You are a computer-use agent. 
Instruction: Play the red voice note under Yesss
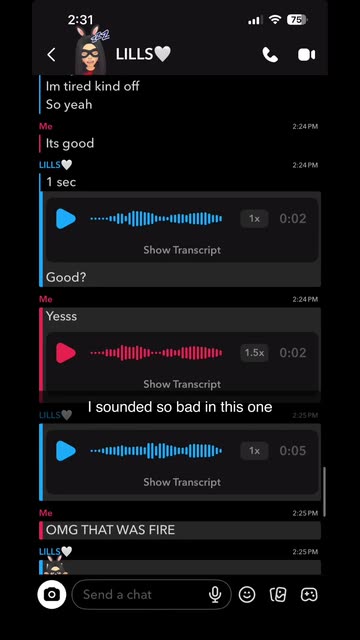click(x=66, y=353)
